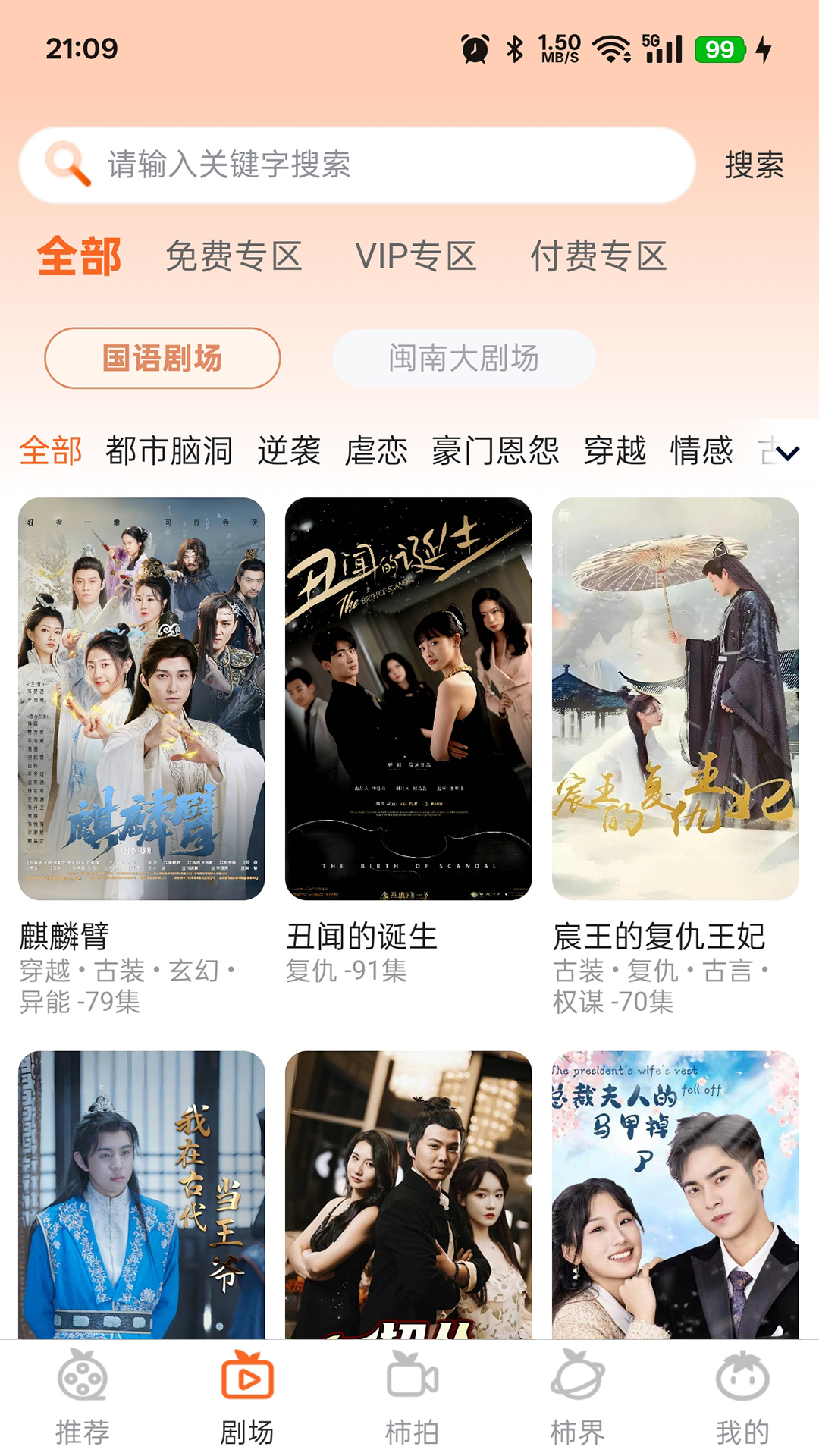Image resolution: width=819 pixels, height=1456 pixels.
Task: Open 柿拍 camera icon in bottom bar
Action: pos(409,1382)
